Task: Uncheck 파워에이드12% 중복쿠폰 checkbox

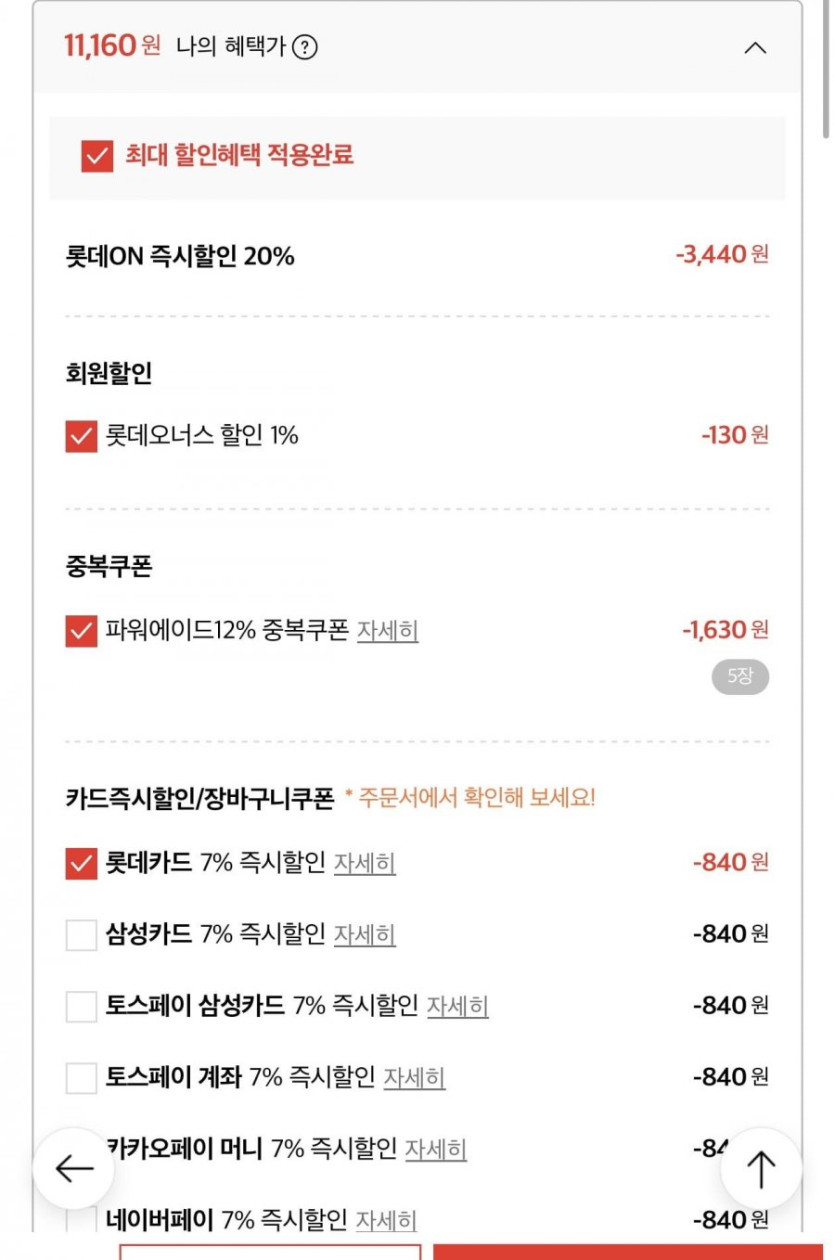Action: click(81, 631)
